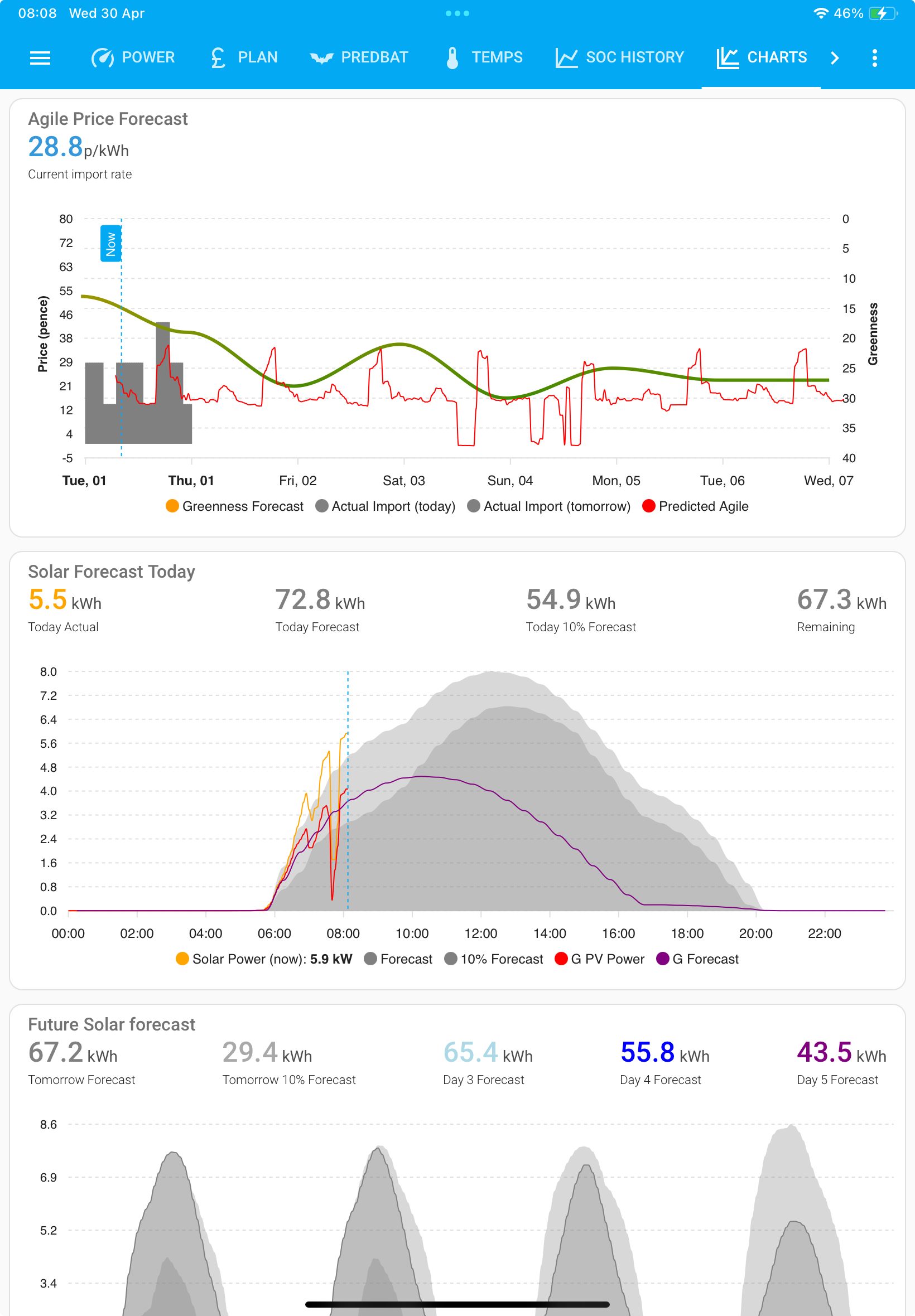Viewport: 915px width, 1316px height.
Task: Reveal more tabs with the right chevron
Action: coord(835,58)
